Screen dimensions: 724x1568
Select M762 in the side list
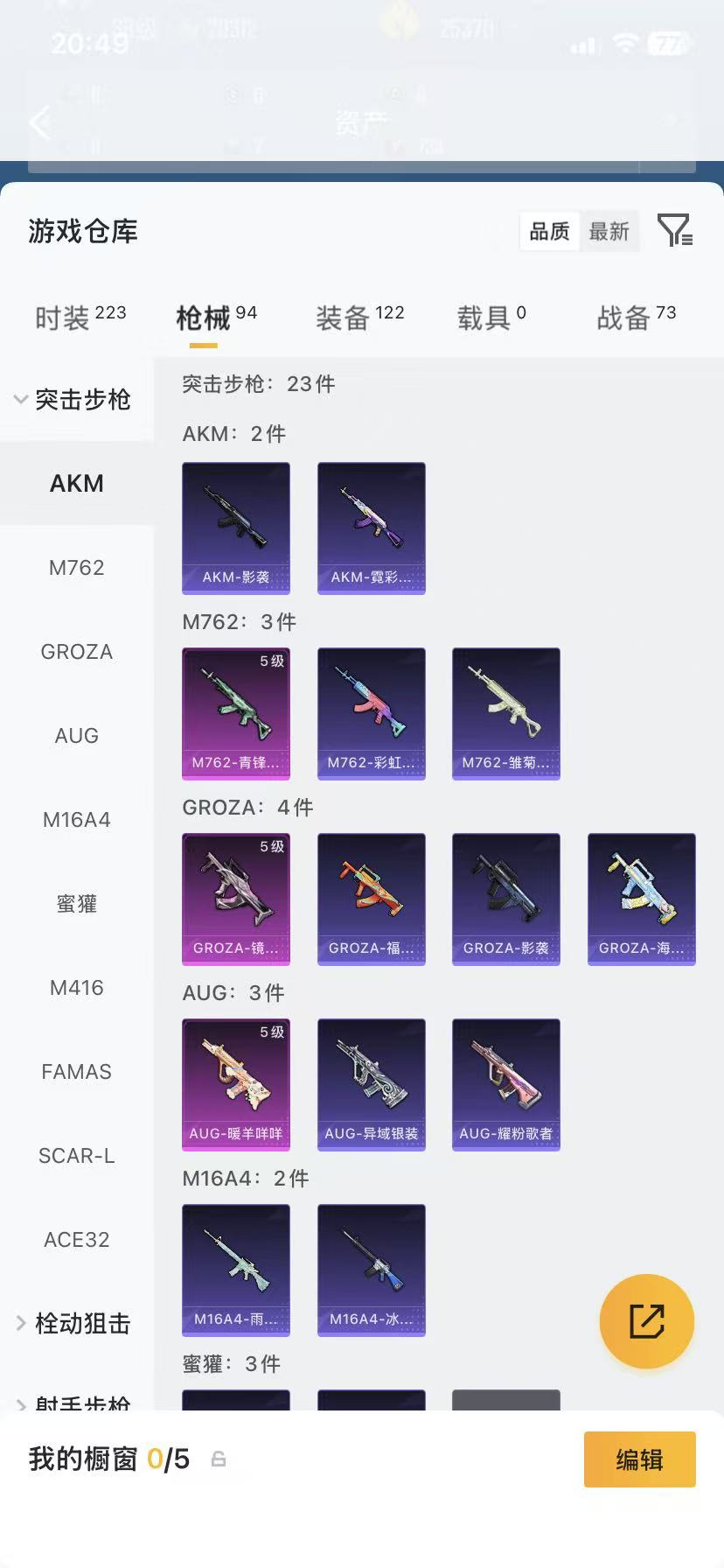[x=76, y=568]
